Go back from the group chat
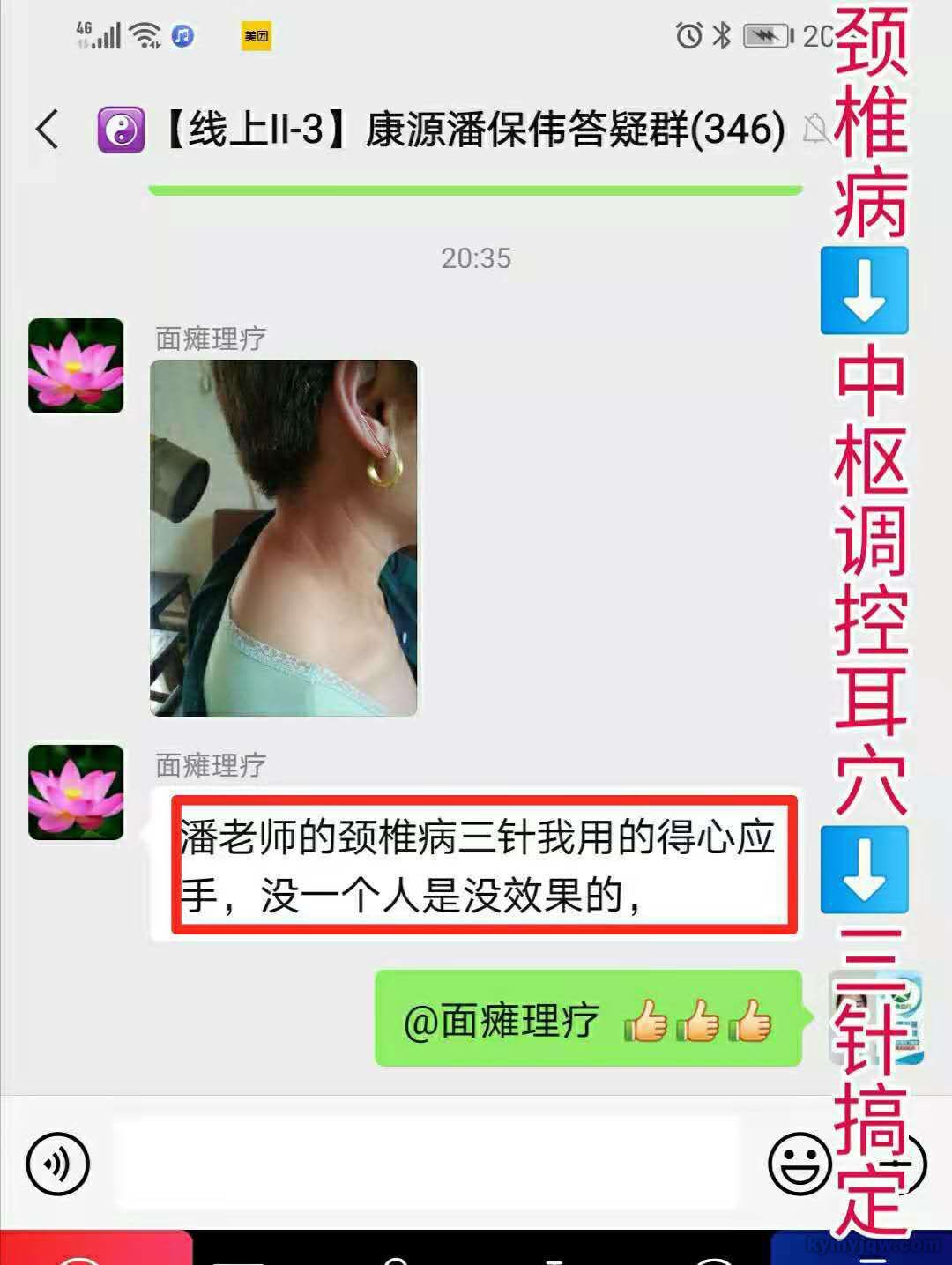Screen dimensions: 952x1265 48,130
